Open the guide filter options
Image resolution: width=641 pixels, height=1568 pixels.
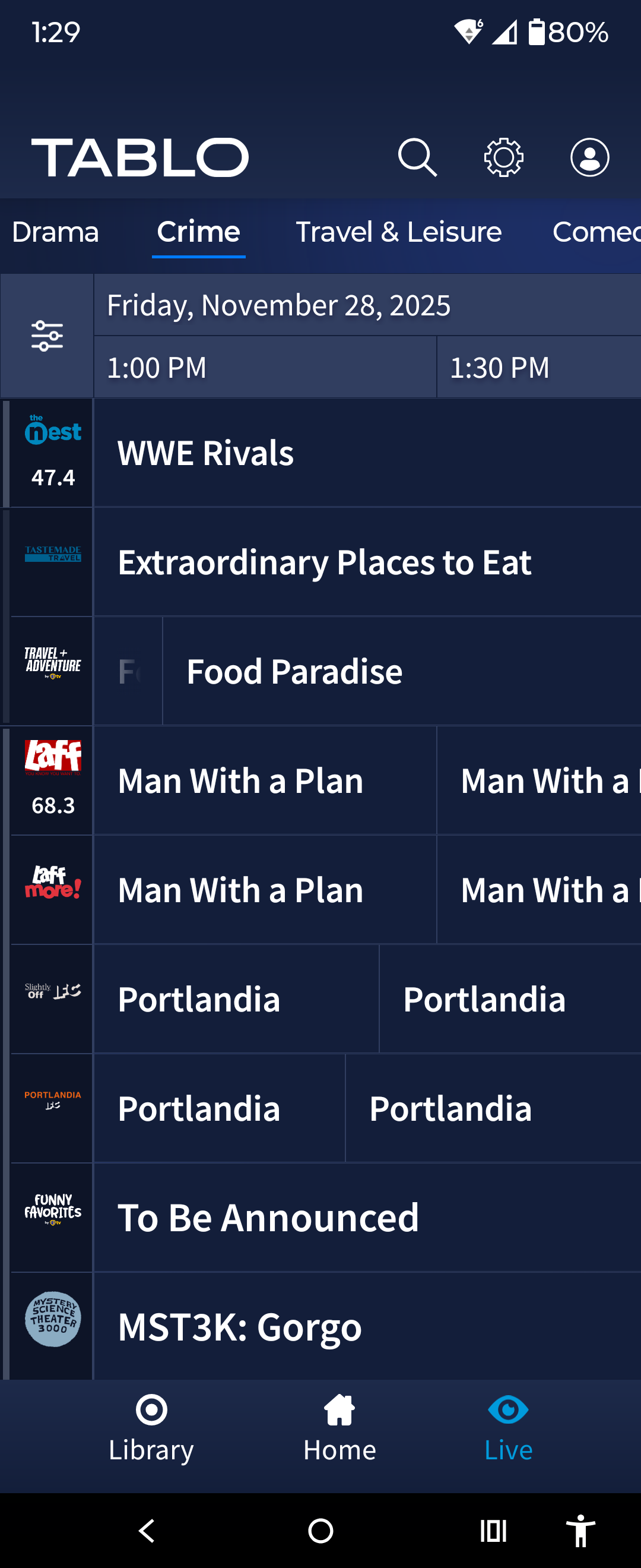coord(47,336)
